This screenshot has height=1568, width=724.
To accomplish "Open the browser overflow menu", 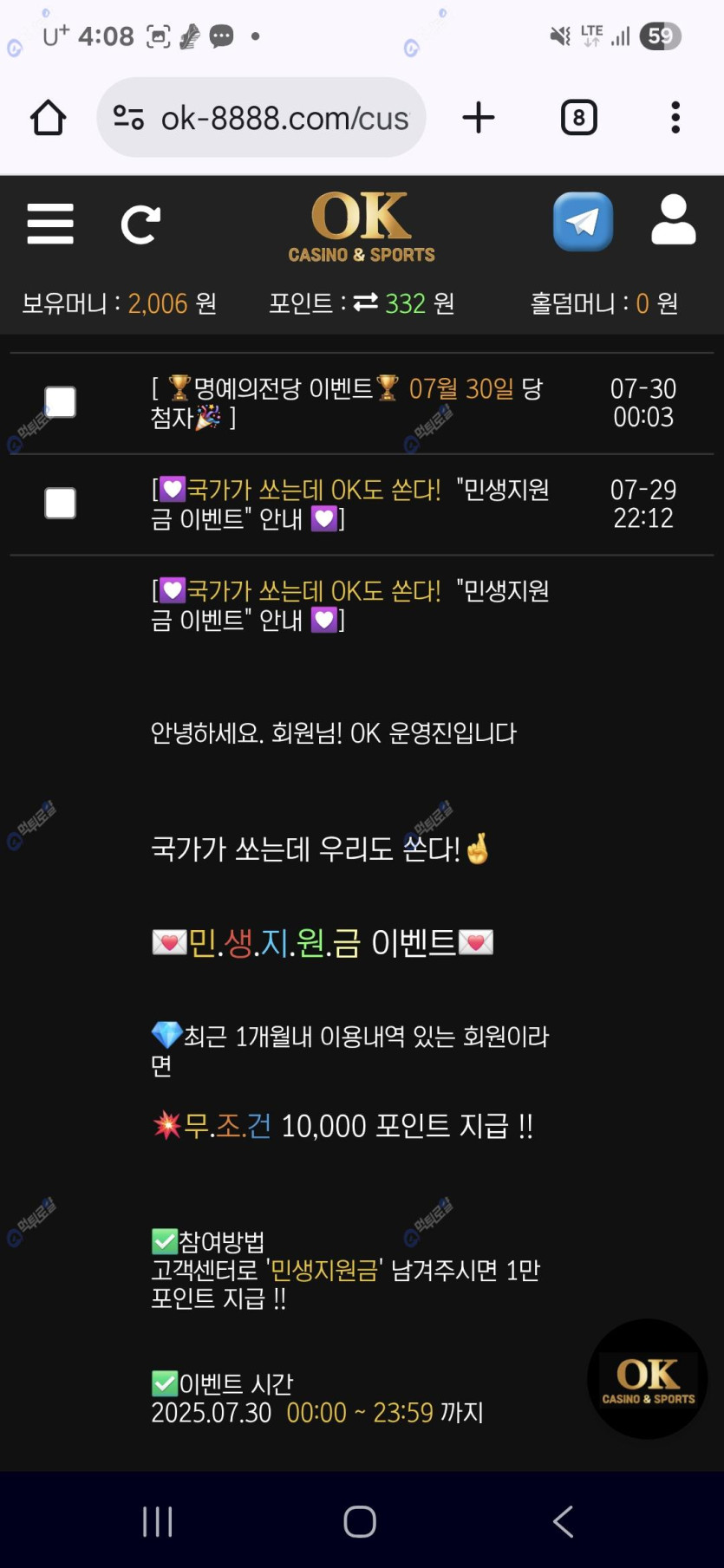I will tap(675, 118).
